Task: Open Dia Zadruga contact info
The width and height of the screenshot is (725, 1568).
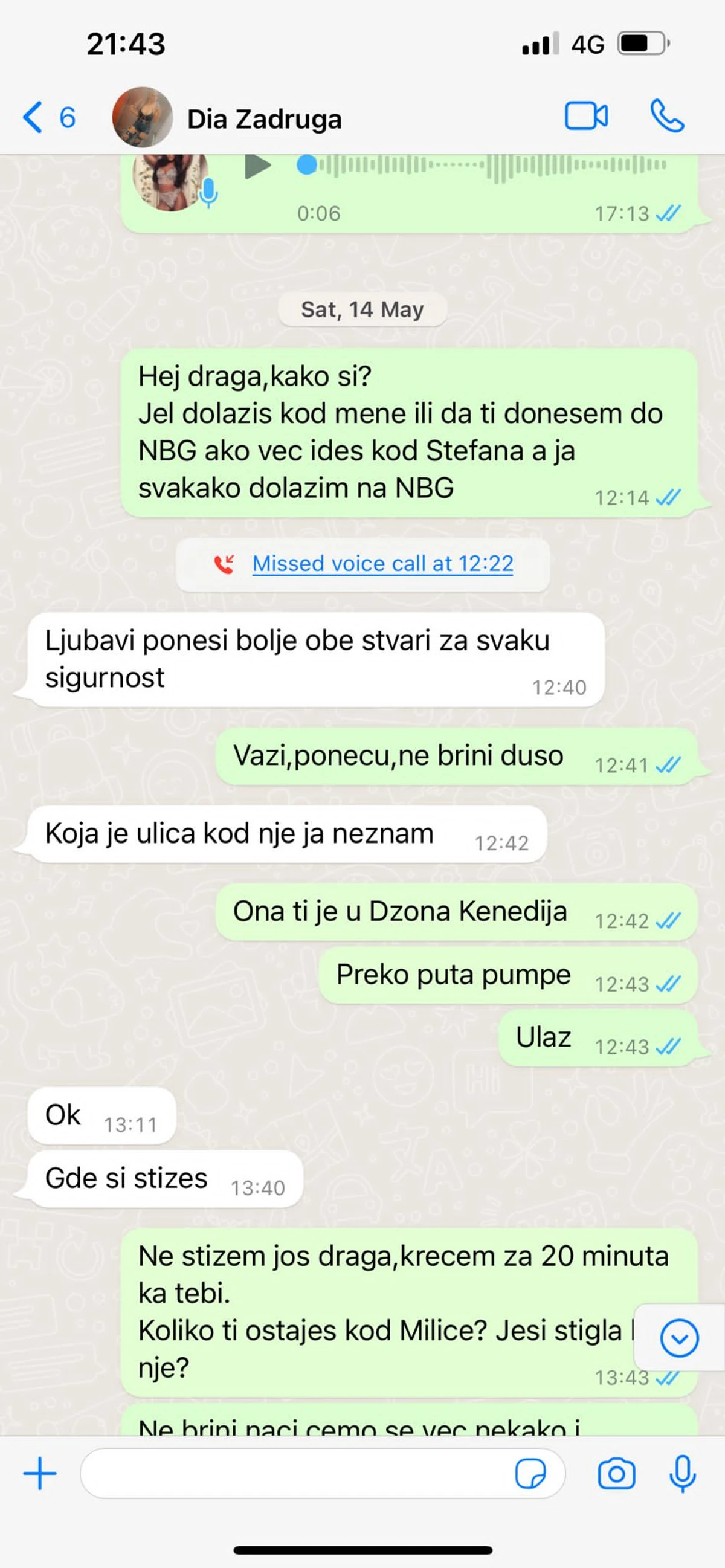Action: [263, 119]
